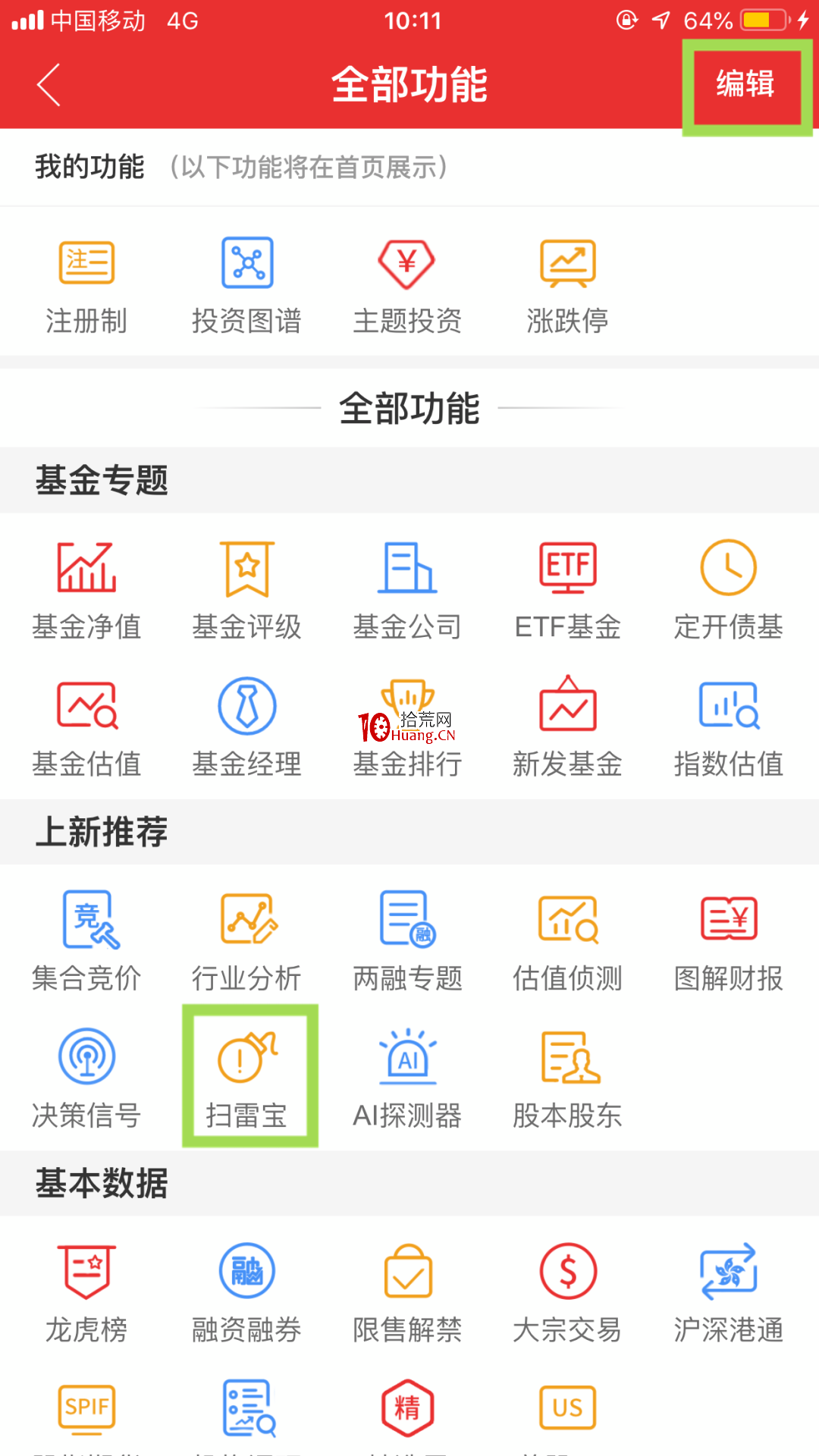Viewport: 819px width, 1456px height.
Task: Open 龙虎榜 in basic data
Action: [86, 1294]
